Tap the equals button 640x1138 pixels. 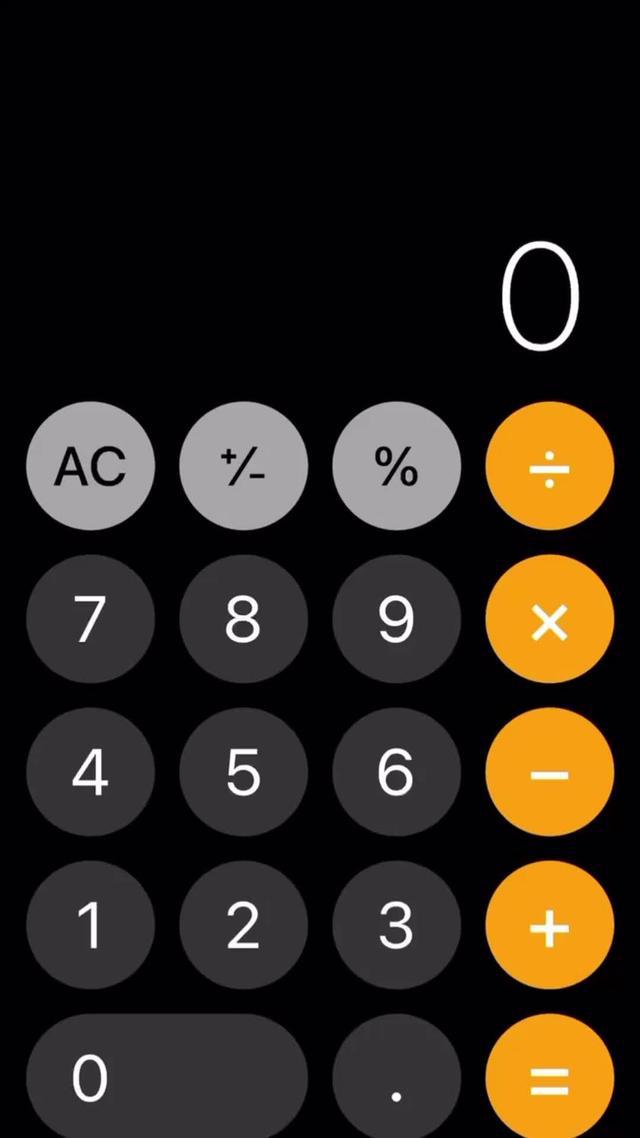pyautogui.click(x=549, y=1078)
